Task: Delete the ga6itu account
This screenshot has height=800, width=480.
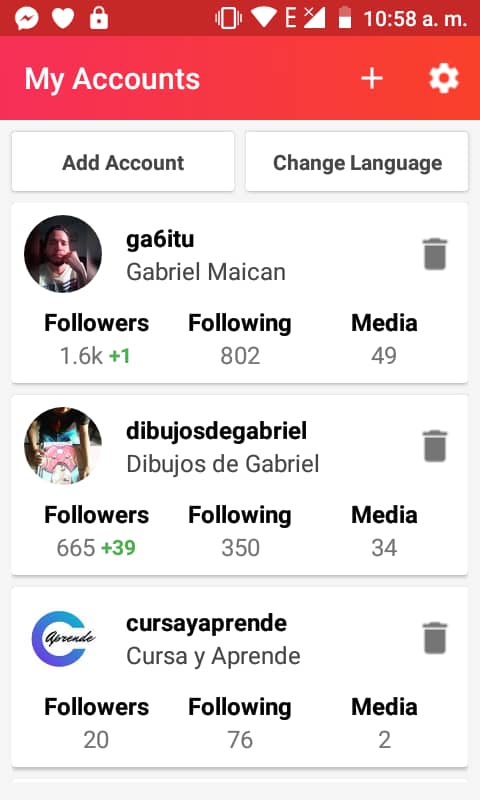Action: tap(435, 254)
